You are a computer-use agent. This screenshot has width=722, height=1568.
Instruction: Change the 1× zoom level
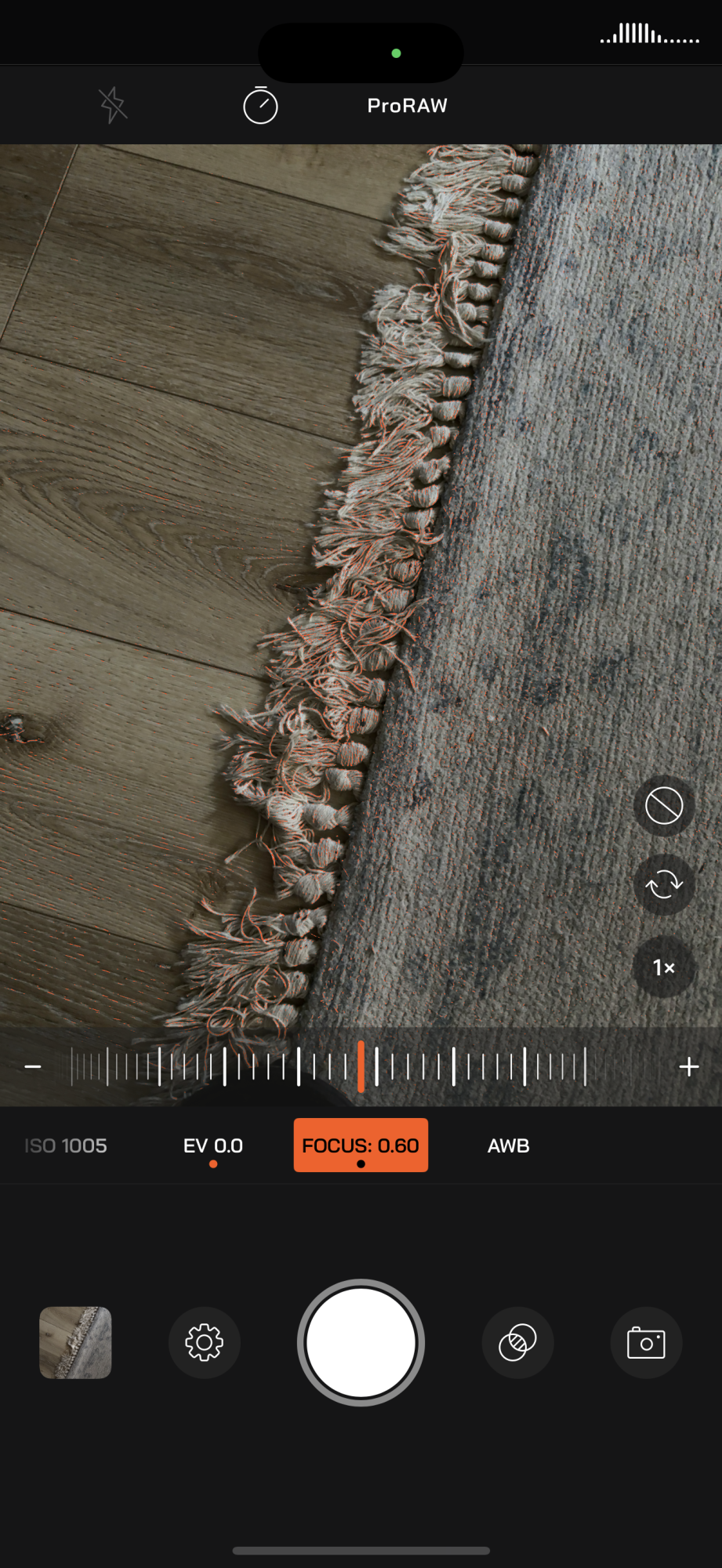pos(664,967)
